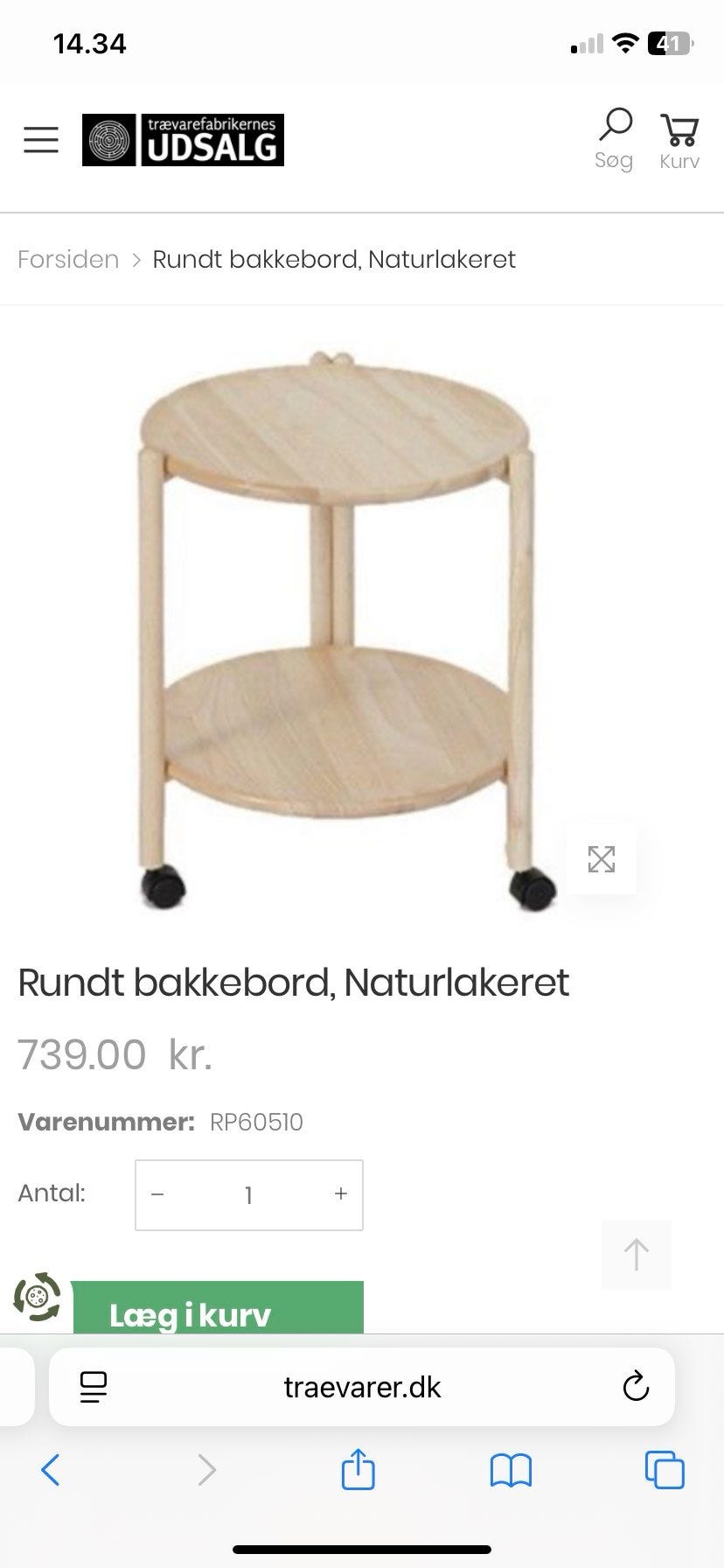Open the Kurv shopping cart
724x1568 pixels.
point(679,141)
